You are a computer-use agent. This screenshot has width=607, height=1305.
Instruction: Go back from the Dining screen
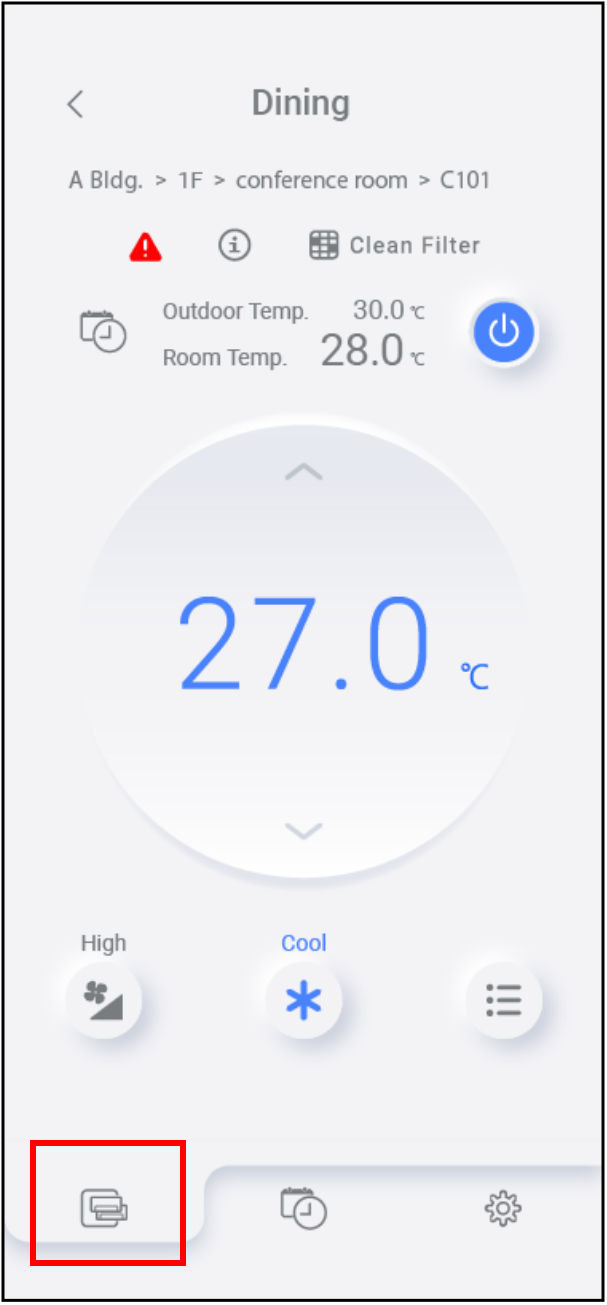[76, 104]
